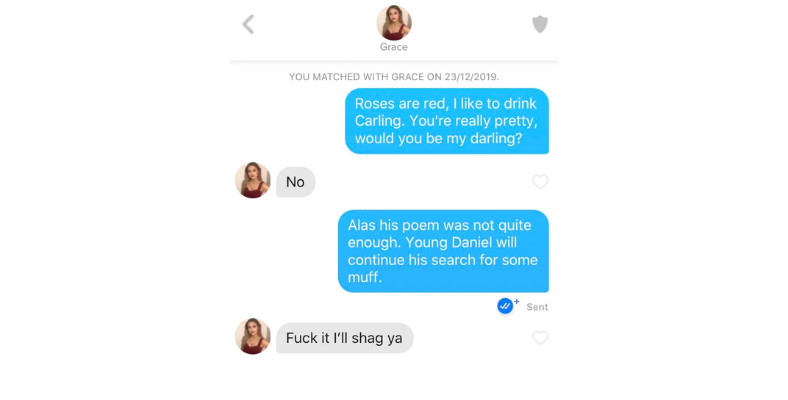Viewport: 788px width, 400px height.
Task: Tap Grace's avatar next to the "No" message
Action: pyautogui.click(x=253, y=181)
